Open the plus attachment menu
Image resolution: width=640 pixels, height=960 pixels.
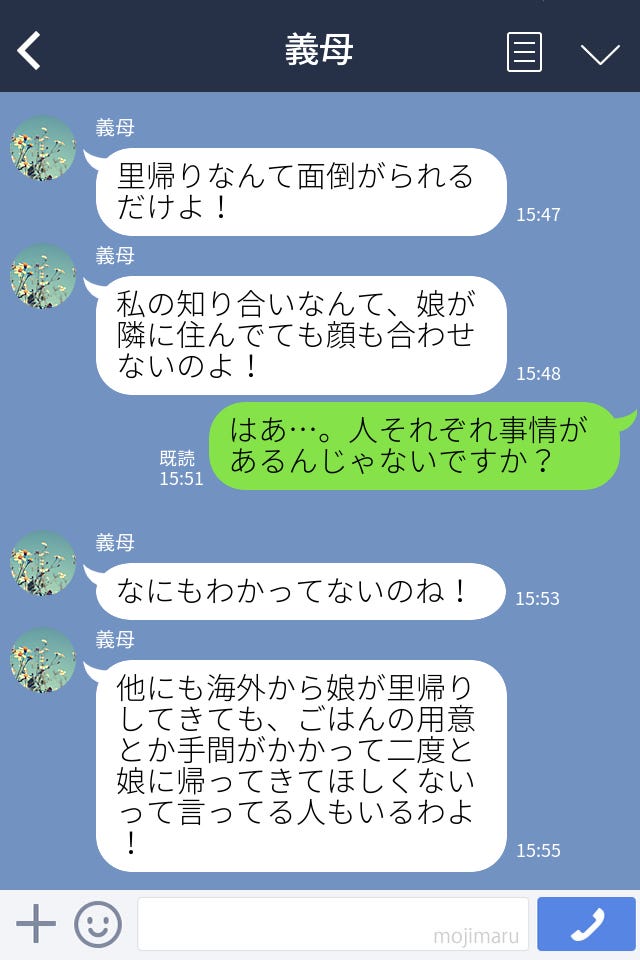(x=36, y=924)
